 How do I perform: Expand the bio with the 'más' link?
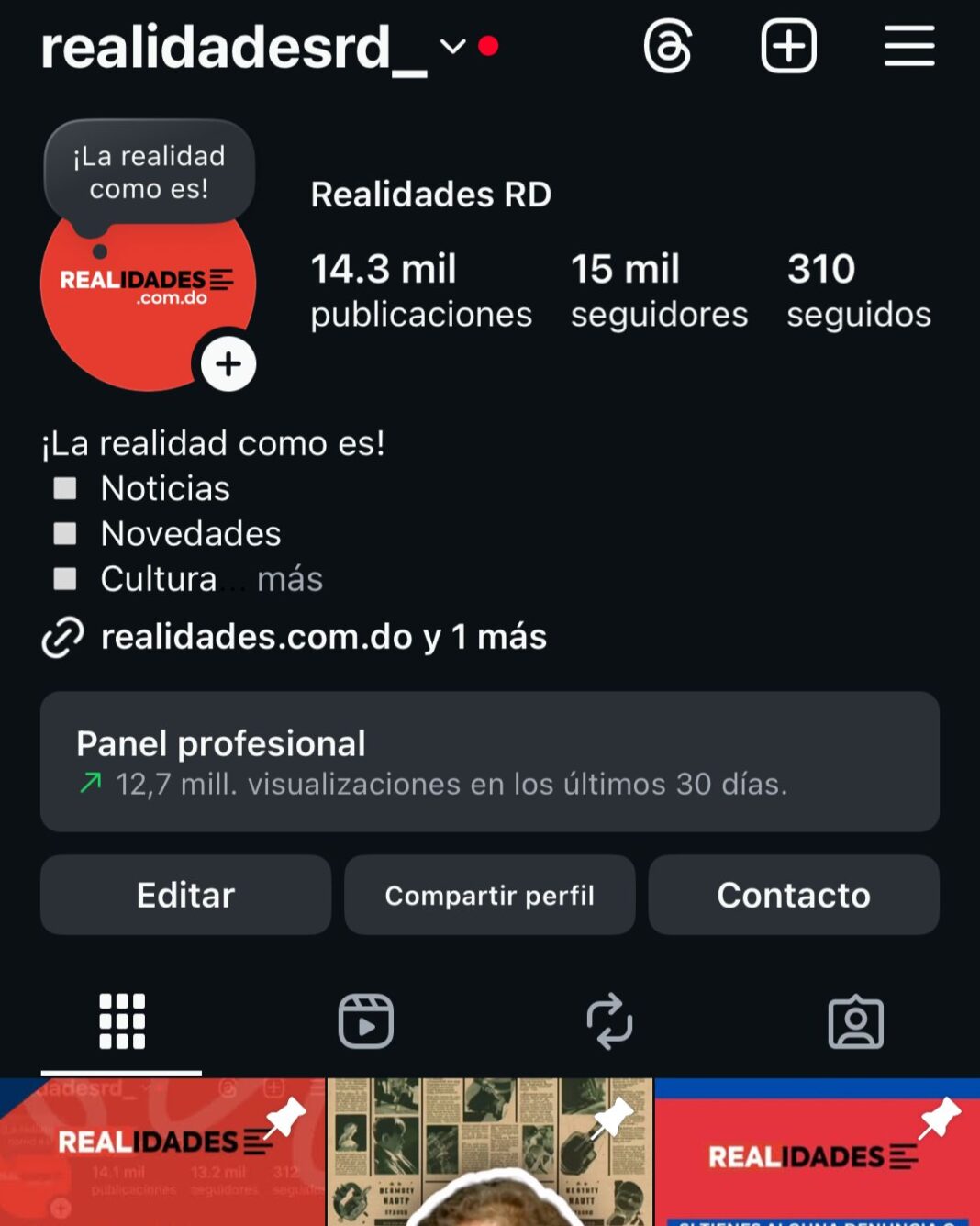click(x=288, y=578)
